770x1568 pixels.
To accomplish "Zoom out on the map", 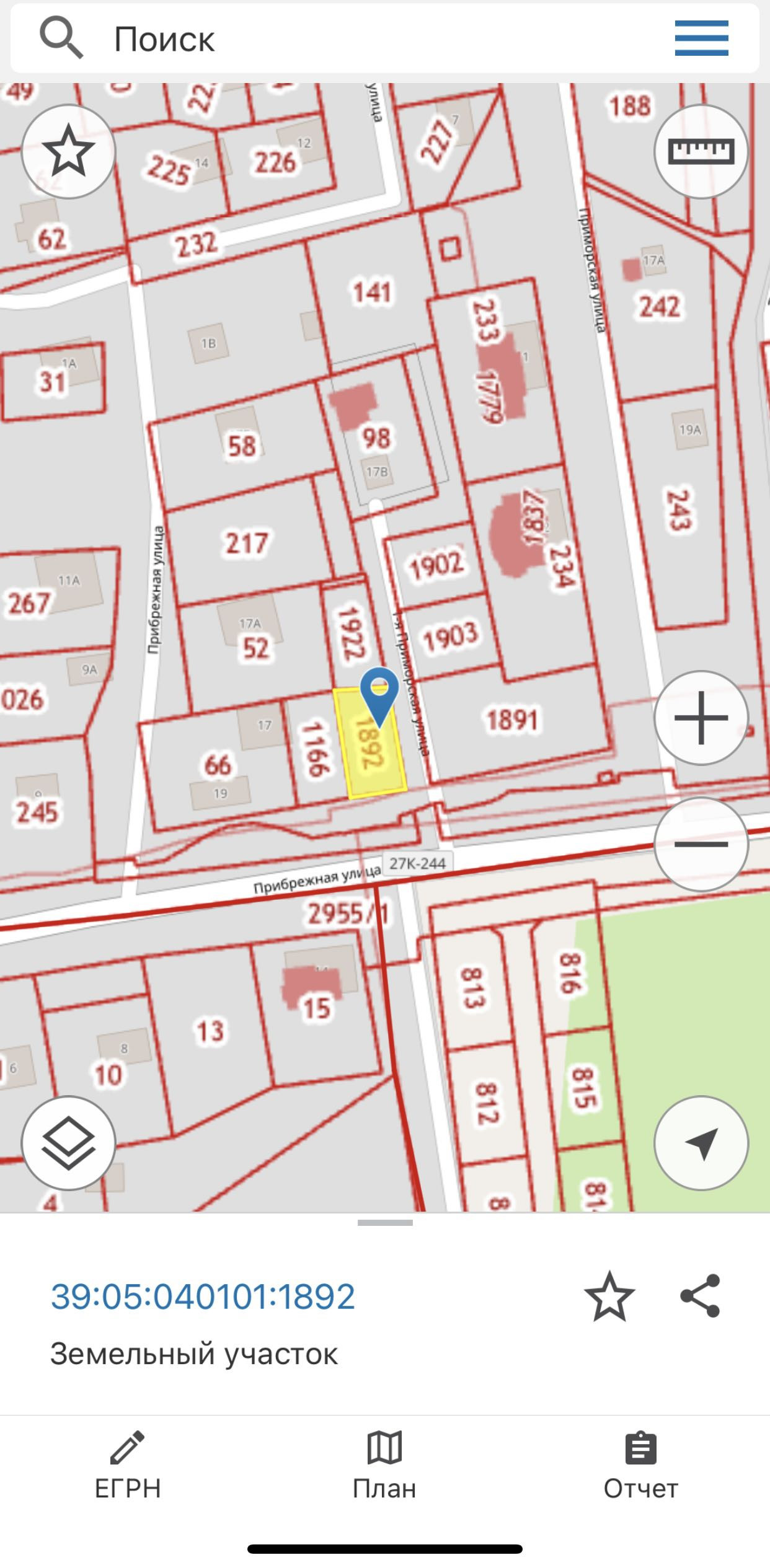I will coord(701,844).
